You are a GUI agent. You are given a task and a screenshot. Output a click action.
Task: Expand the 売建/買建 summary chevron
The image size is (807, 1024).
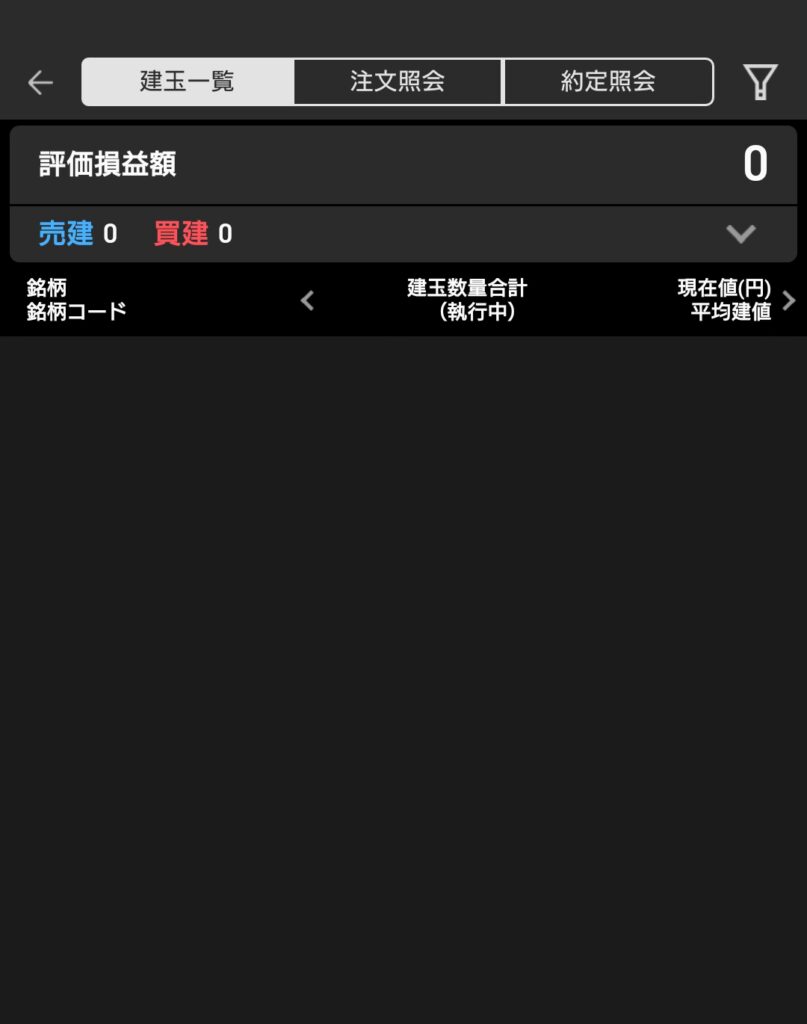[740, 234]
